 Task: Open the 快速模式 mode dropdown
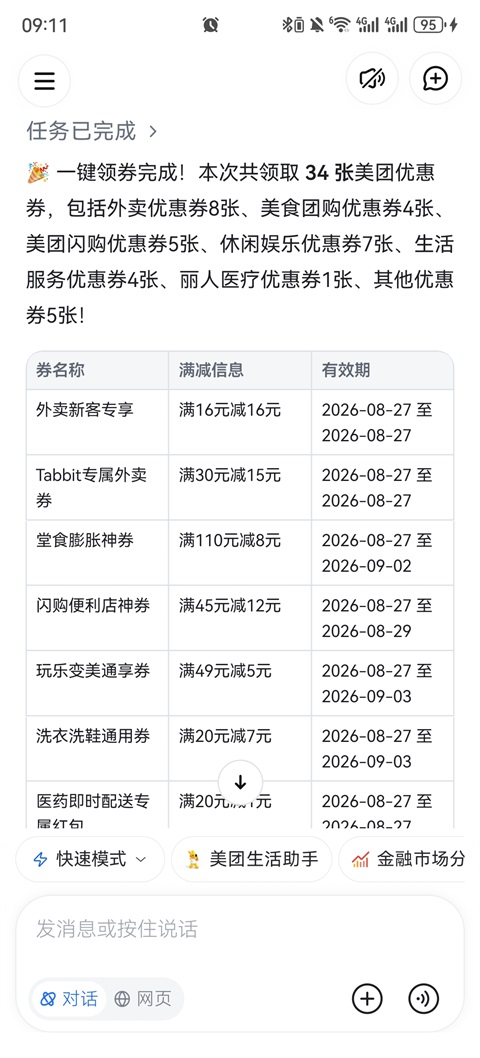(90, 859)
